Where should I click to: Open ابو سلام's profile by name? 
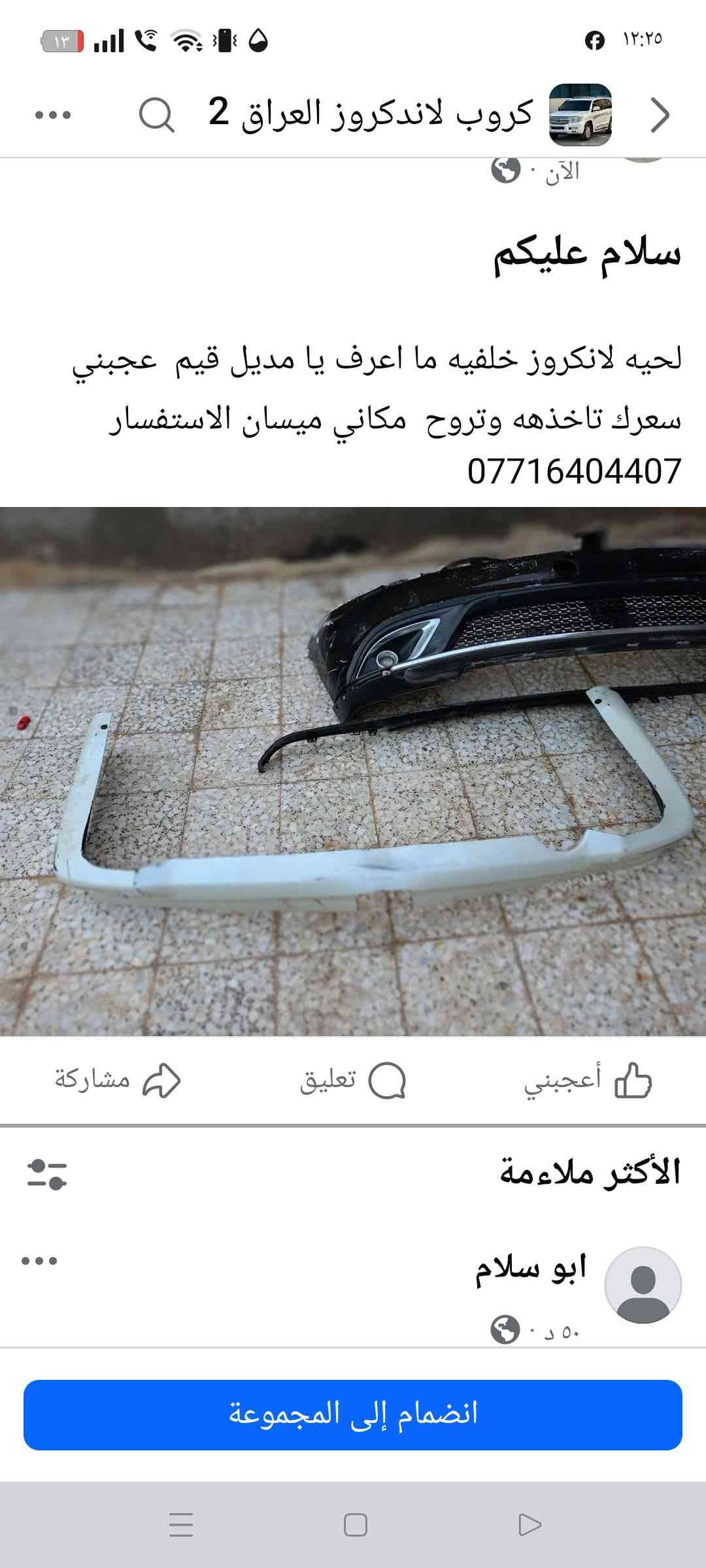coord(531,1268)
